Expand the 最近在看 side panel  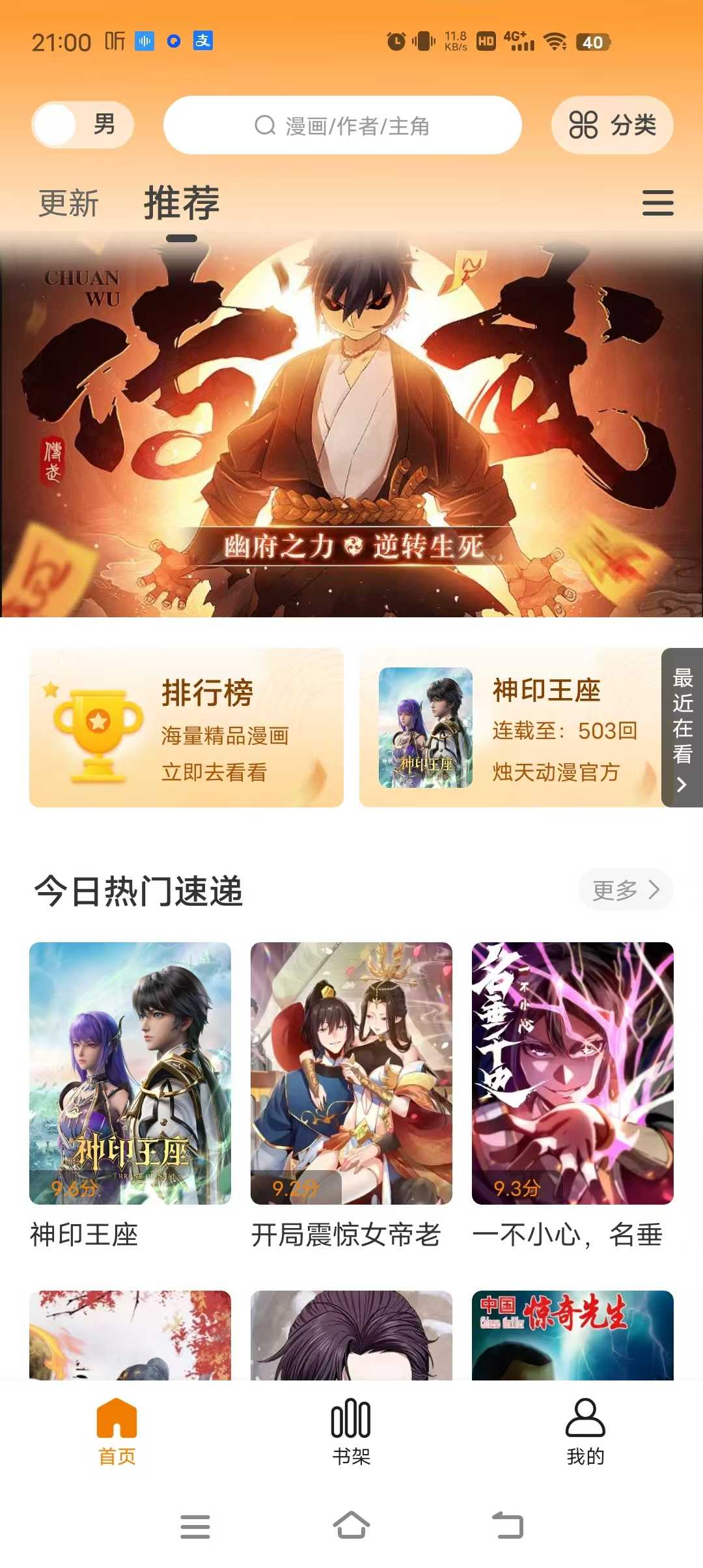pyautogui.click(x=682, y=727)
